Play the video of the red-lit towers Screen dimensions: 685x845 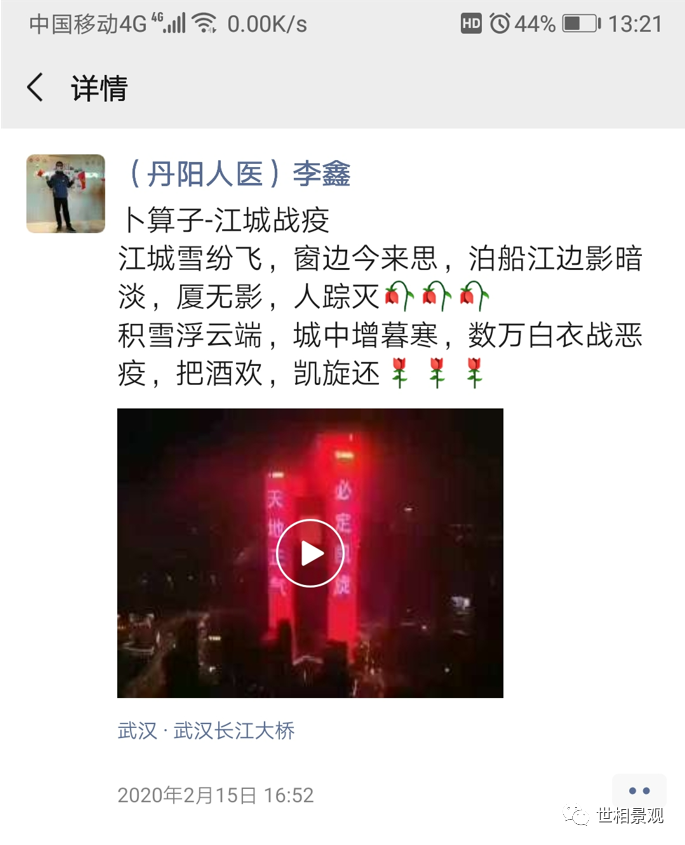pos(310,553)
